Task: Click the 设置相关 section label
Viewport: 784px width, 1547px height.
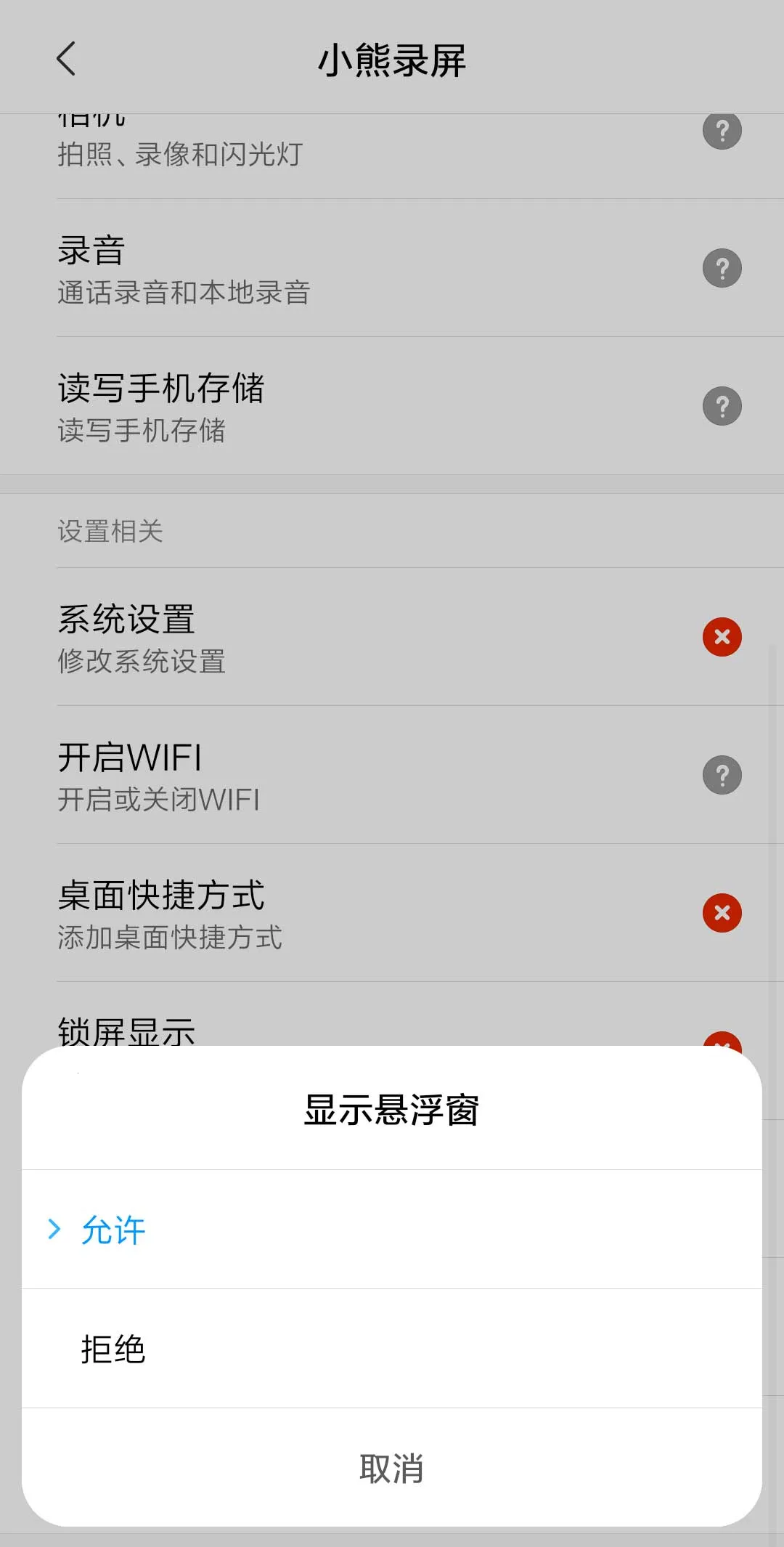Action: coord(110,532)
